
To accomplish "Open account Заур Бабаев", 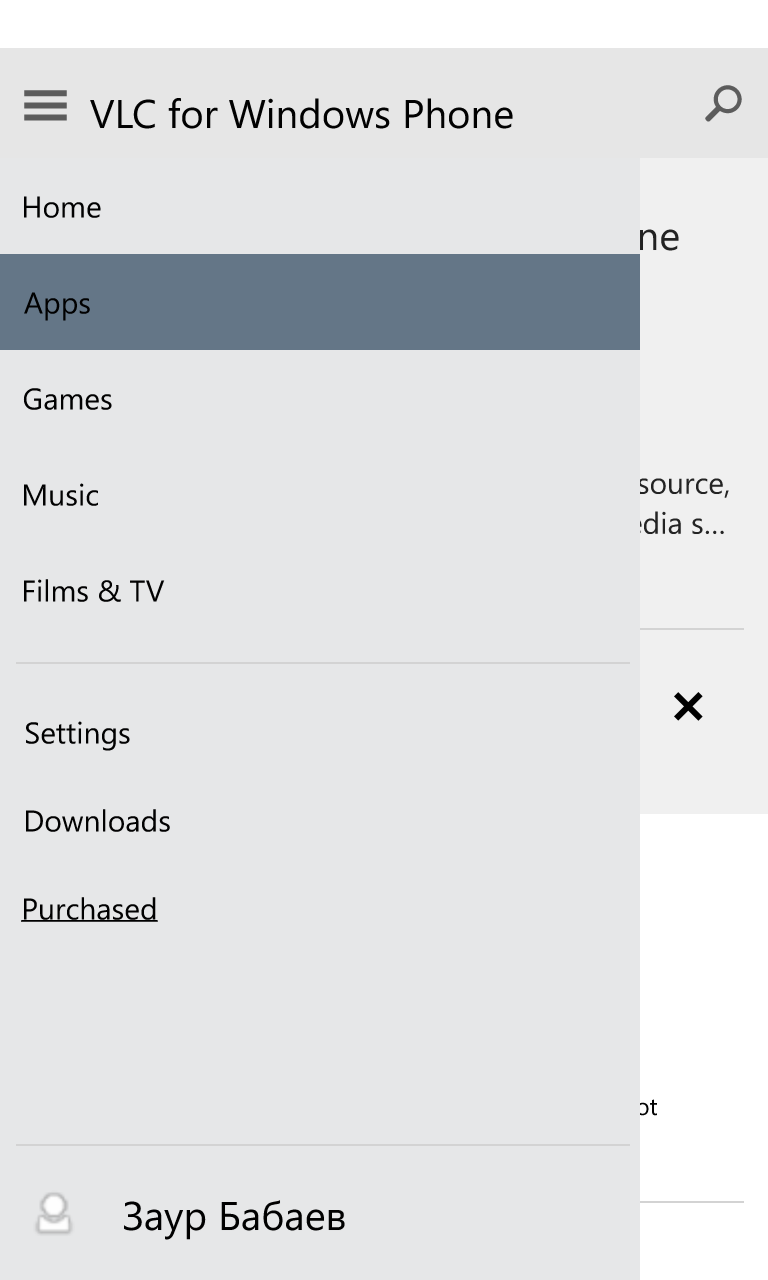I will click(234, 1216).
